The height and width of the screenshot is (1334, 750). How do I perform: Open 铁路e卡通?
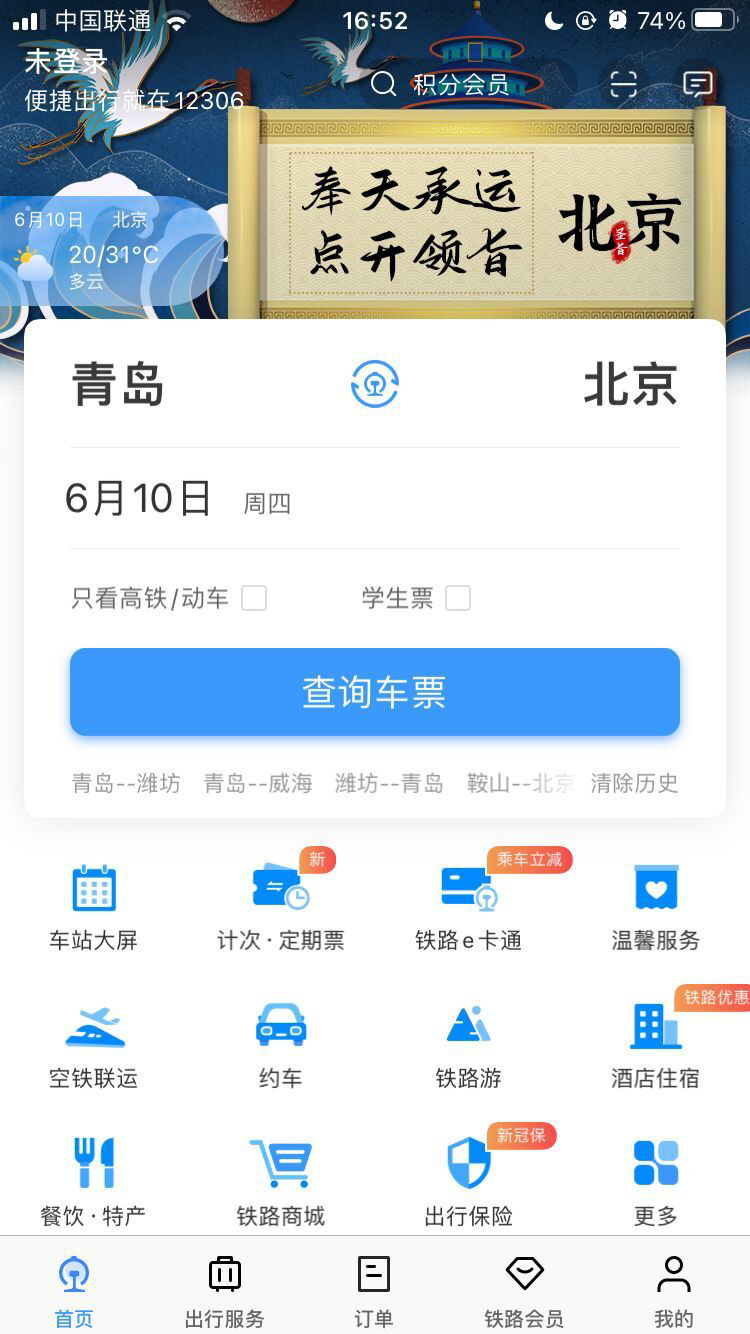468,906
